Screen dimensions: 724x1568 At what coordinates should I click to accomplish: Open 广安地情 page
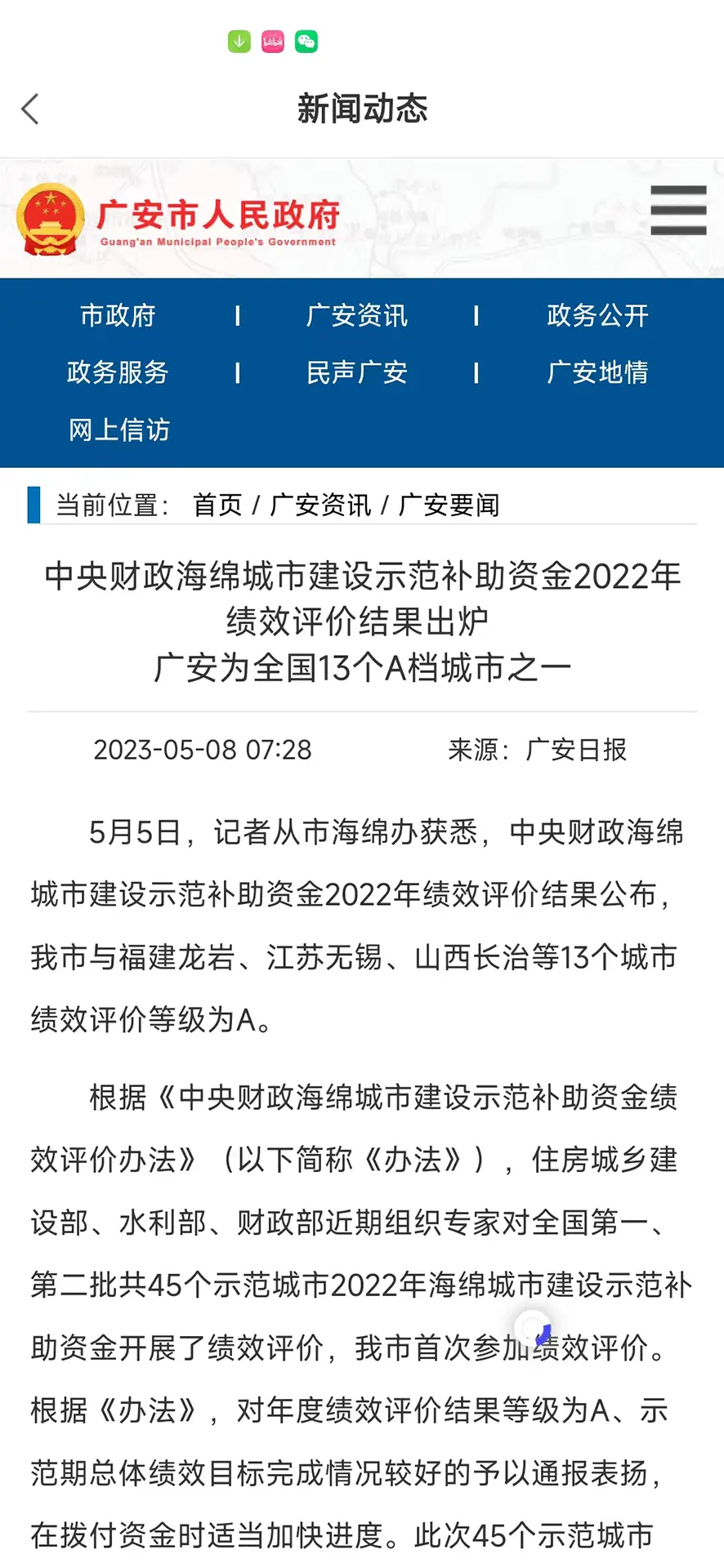pyautogui.click(x=597, y=372)
